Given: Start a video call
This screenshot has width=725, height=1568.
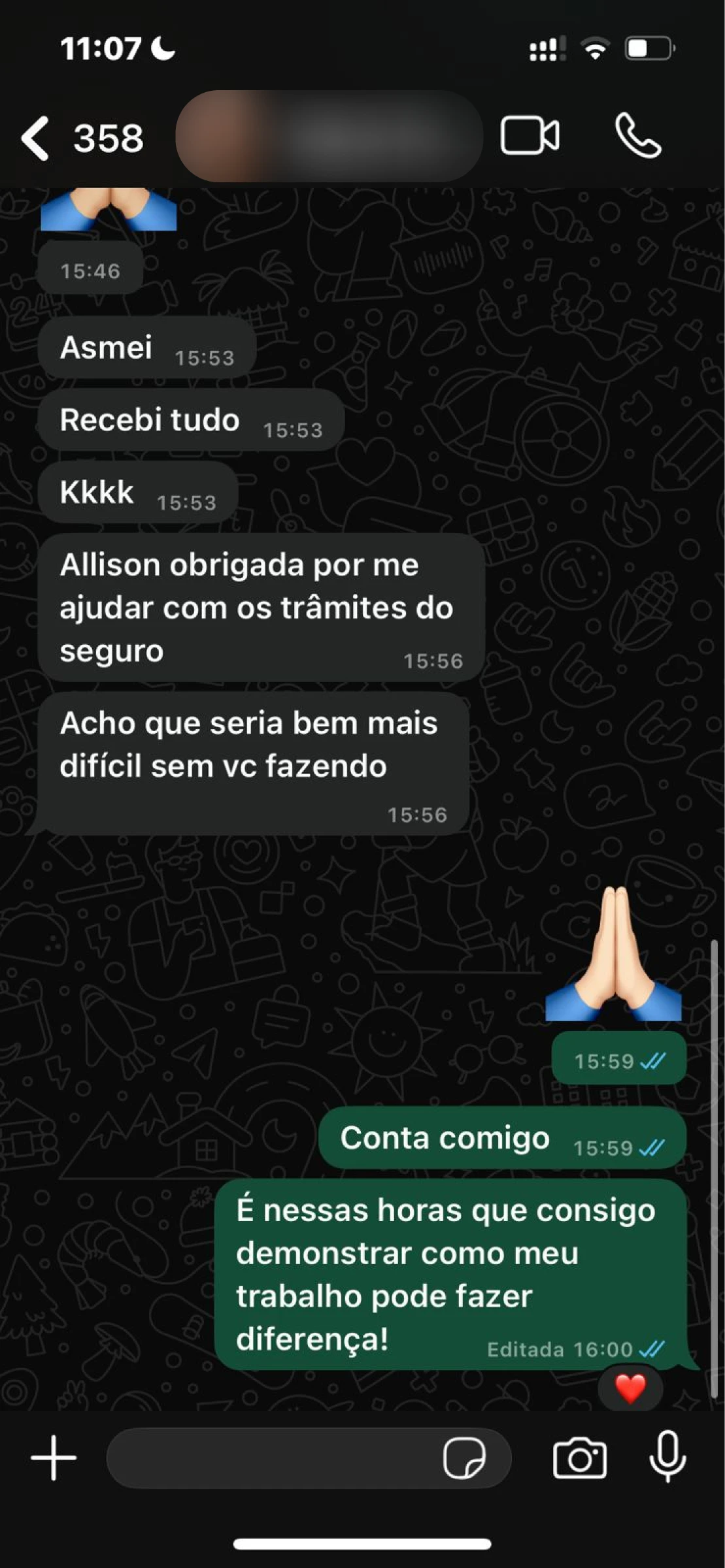Looking at the screenshot, I should [530, 135].
